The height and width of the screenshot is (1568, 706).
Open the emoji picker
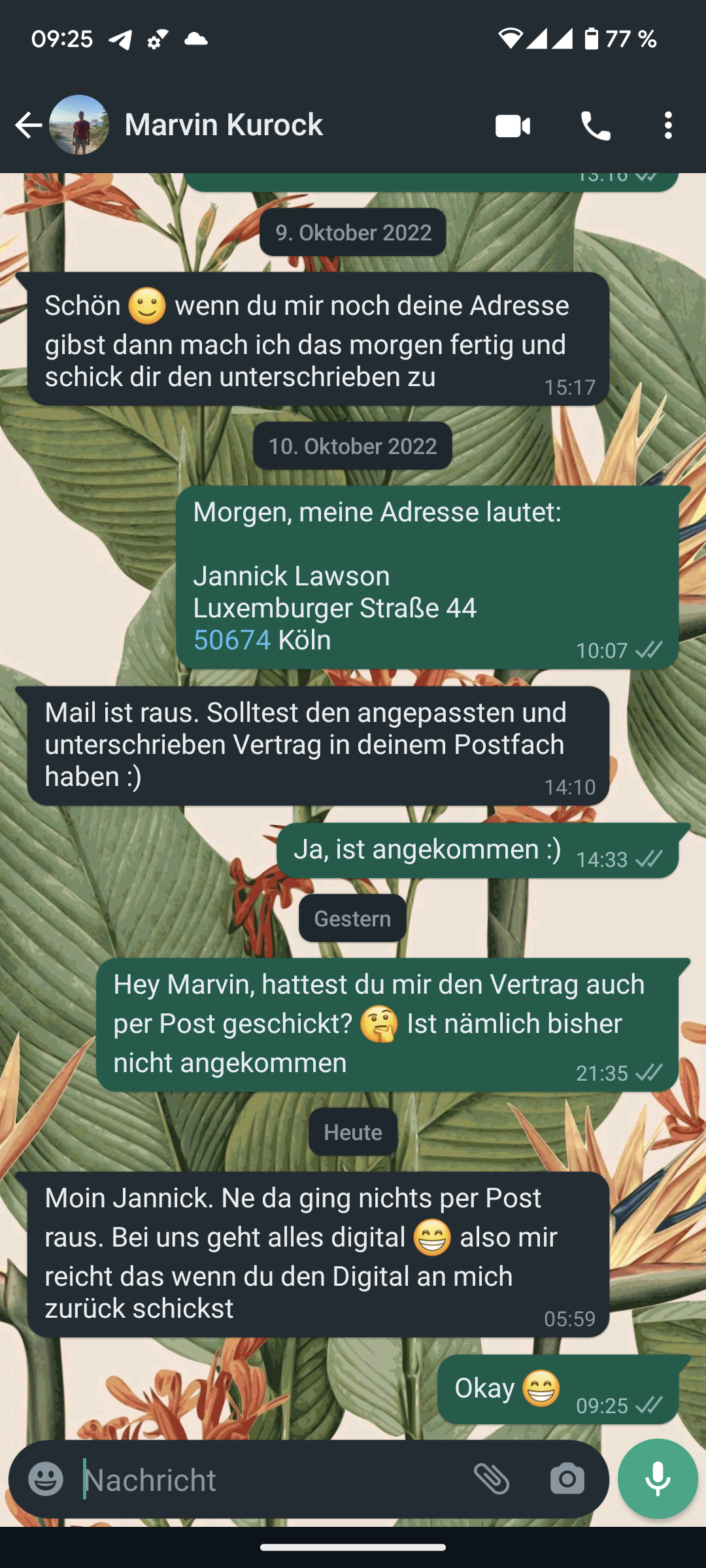click(46, 1479)
